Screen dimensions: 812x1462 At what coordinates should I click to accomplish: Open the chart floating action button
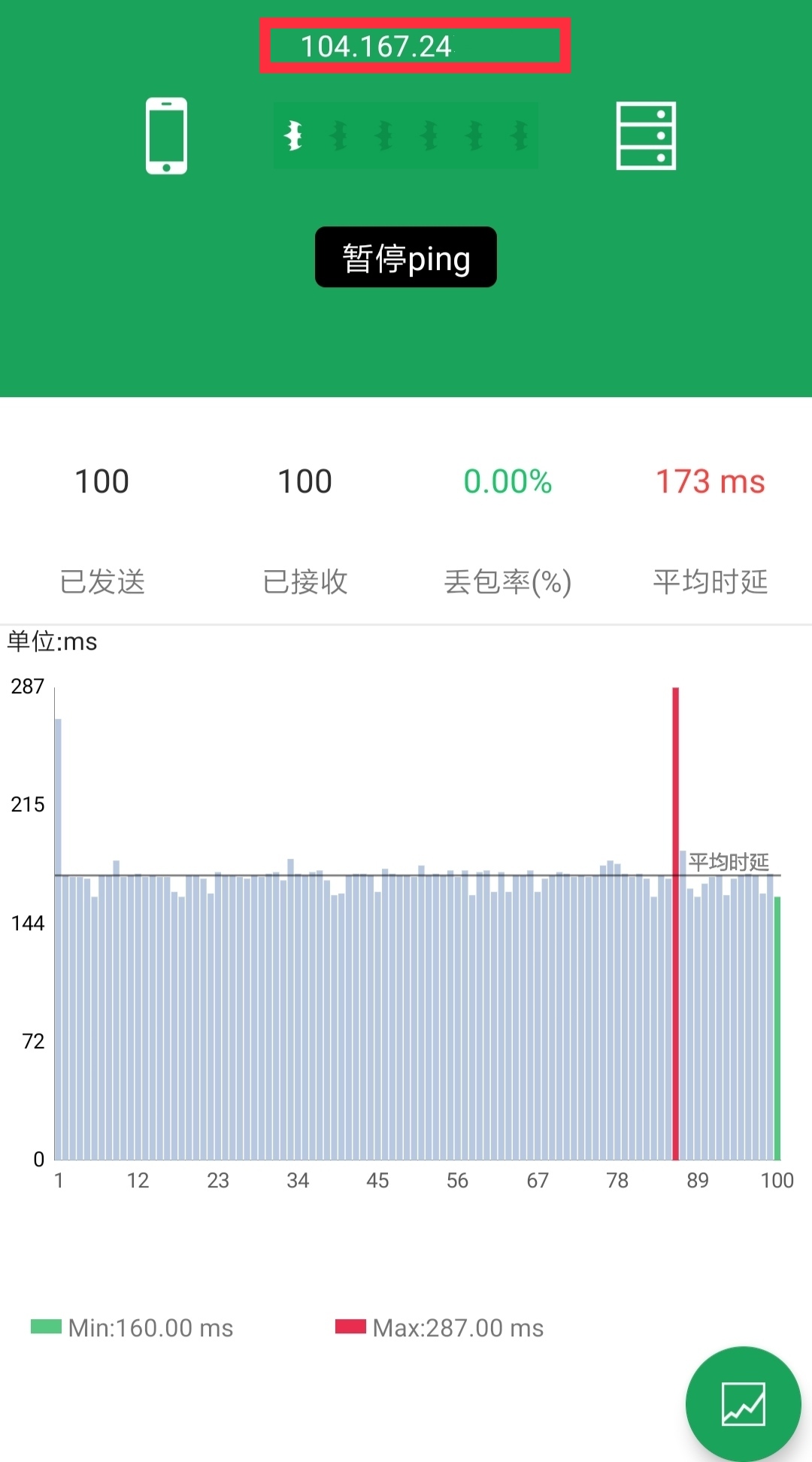[x=743, y=1403]
